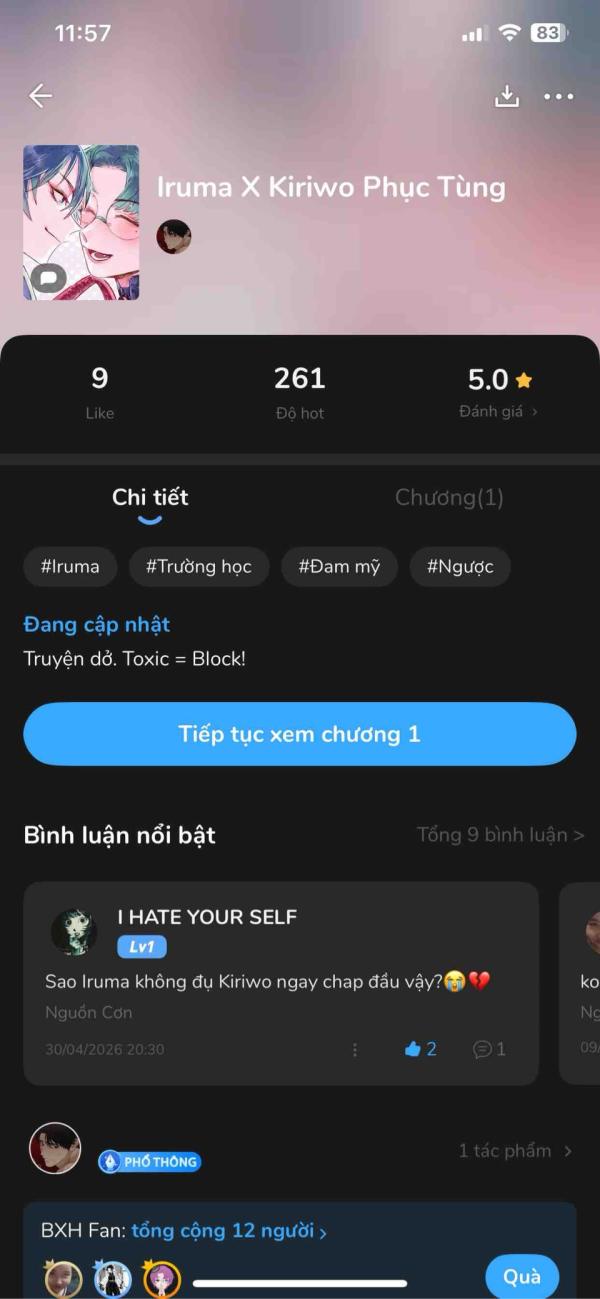Reply to the I HATE YOUR SELF comment
Screen dimensions: 600x1299
coord(489,1049)
